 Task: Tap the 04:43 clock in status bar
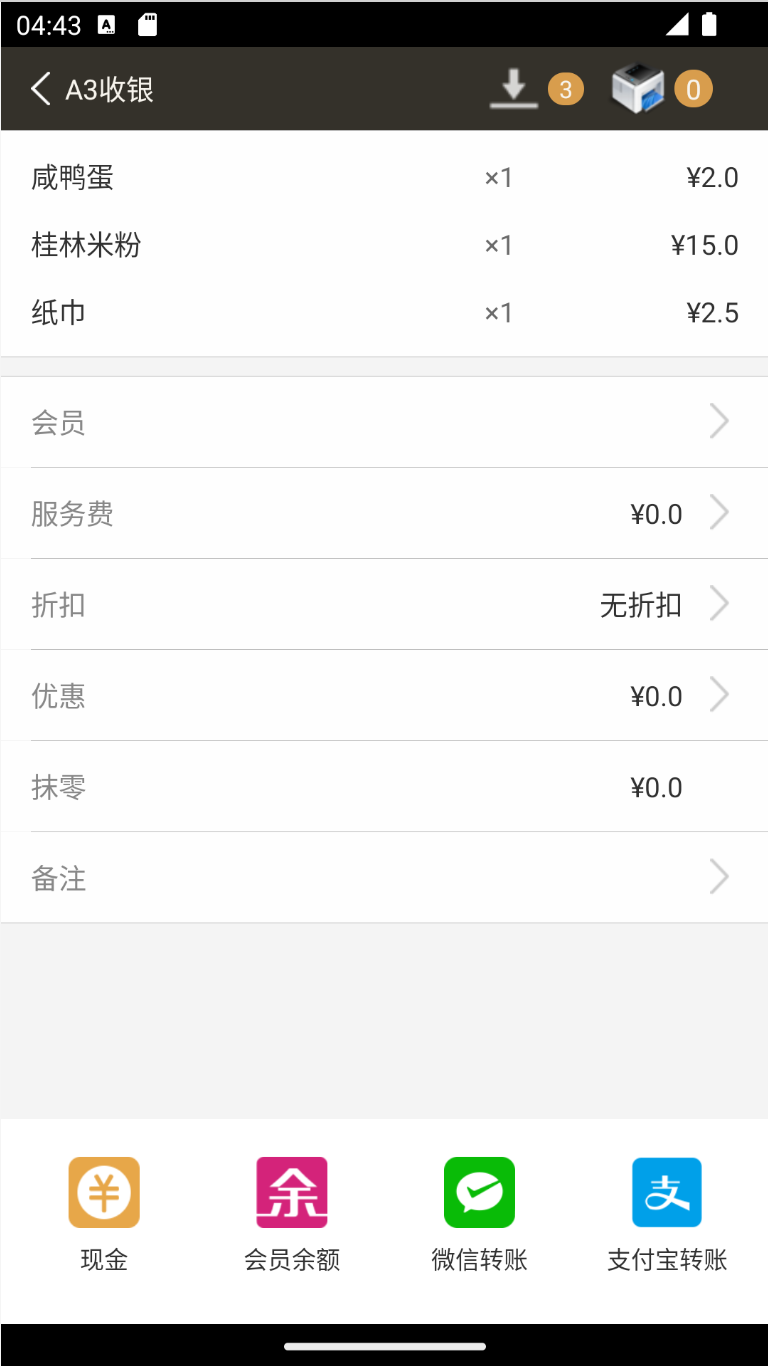(46, 23)
